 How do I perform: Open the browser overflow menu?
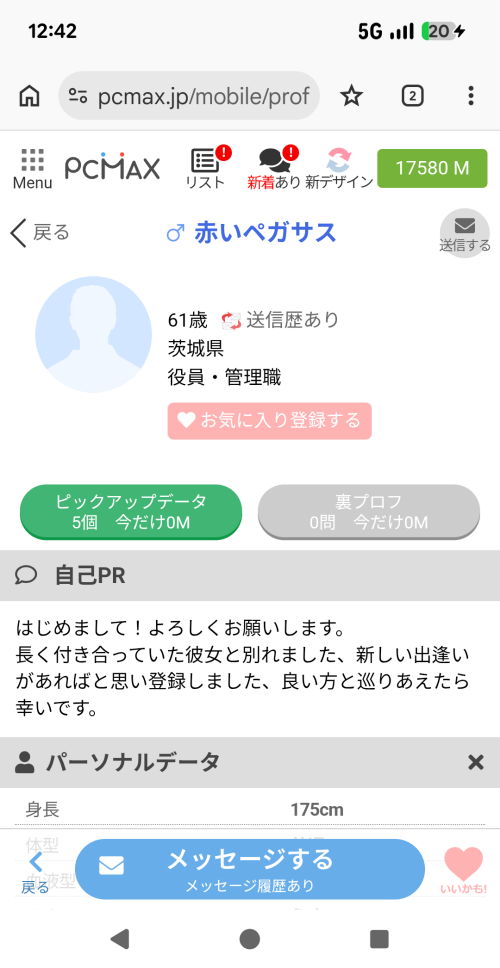coord(471,96)
